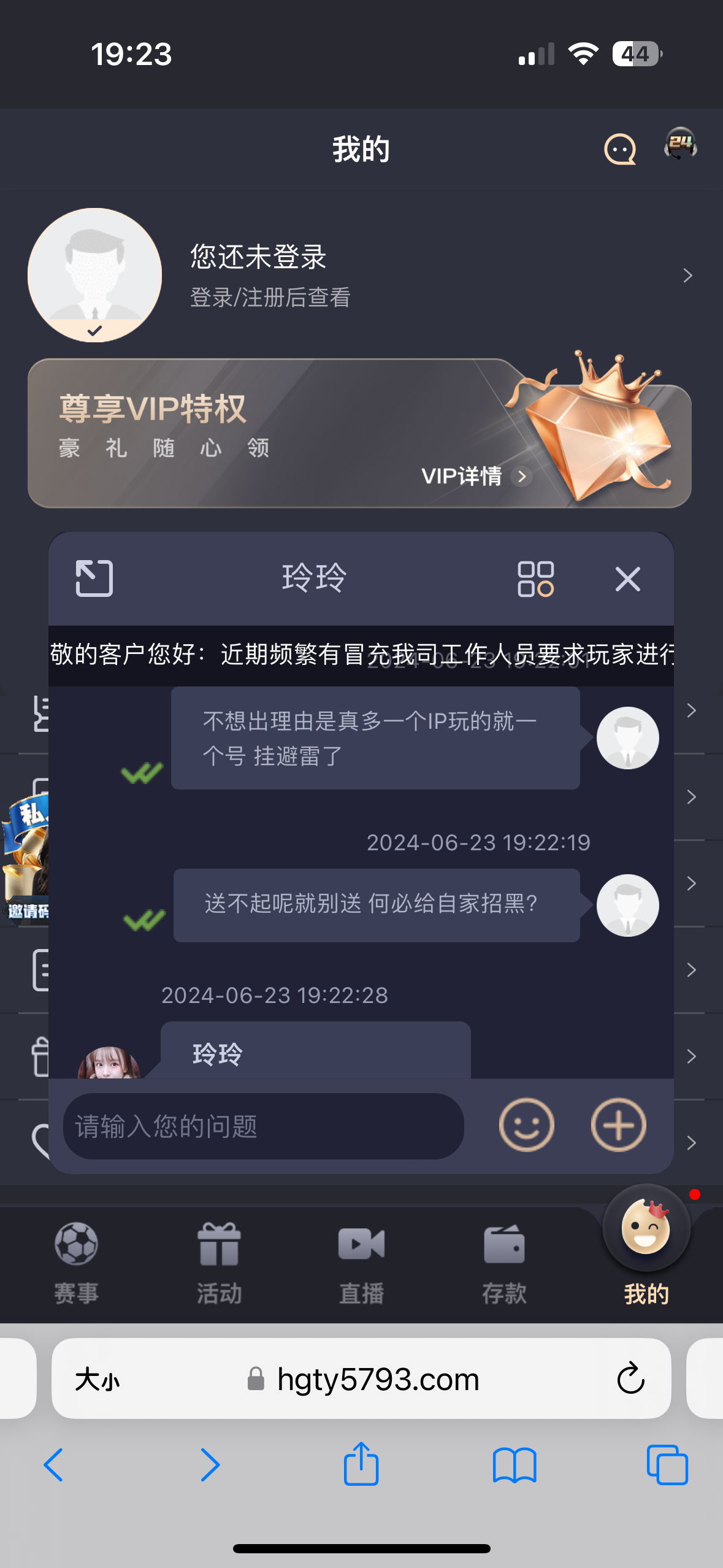Open the plus attachment options
Viewport: 723px width, 1568px height.
[618, 1125]
